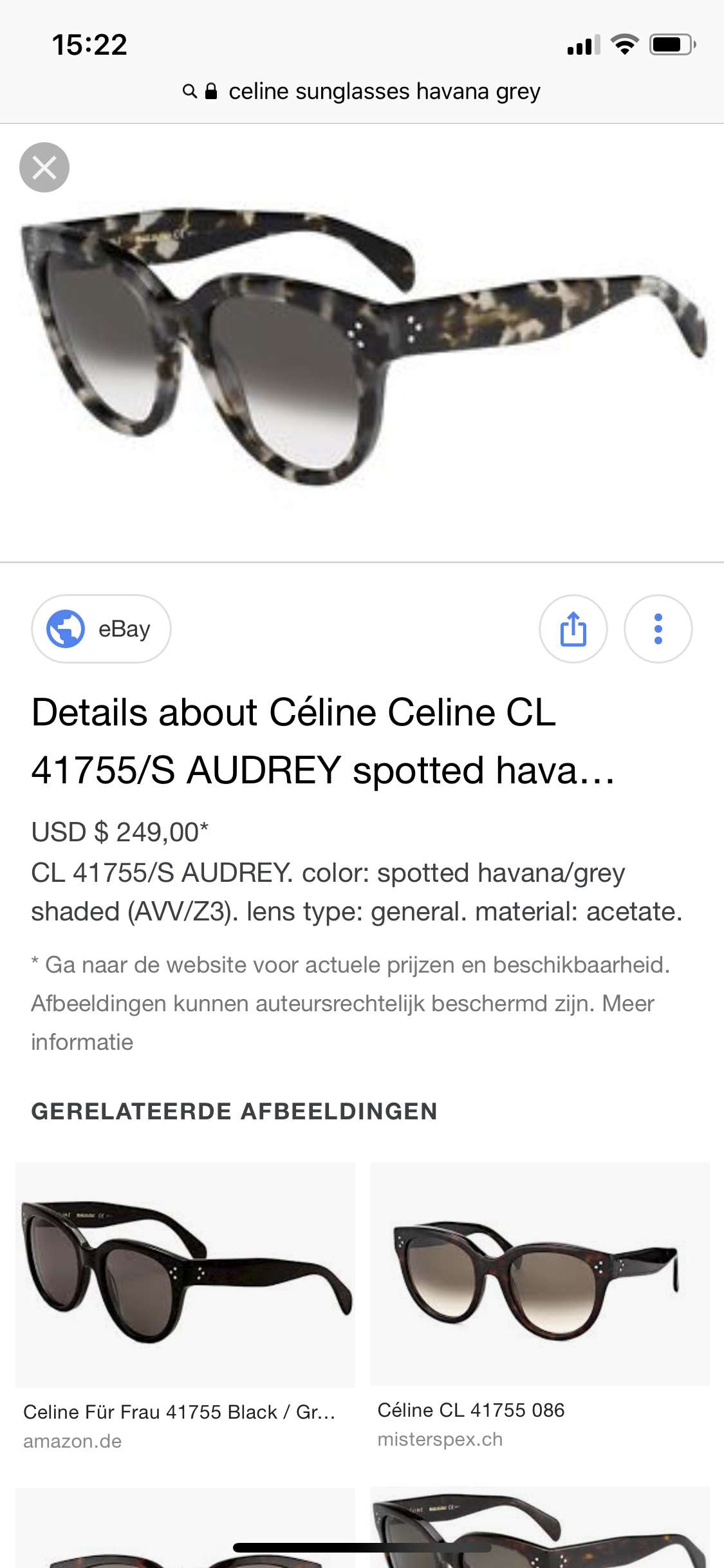
Task: Share this sunglasses image
Action: point(573,629)
